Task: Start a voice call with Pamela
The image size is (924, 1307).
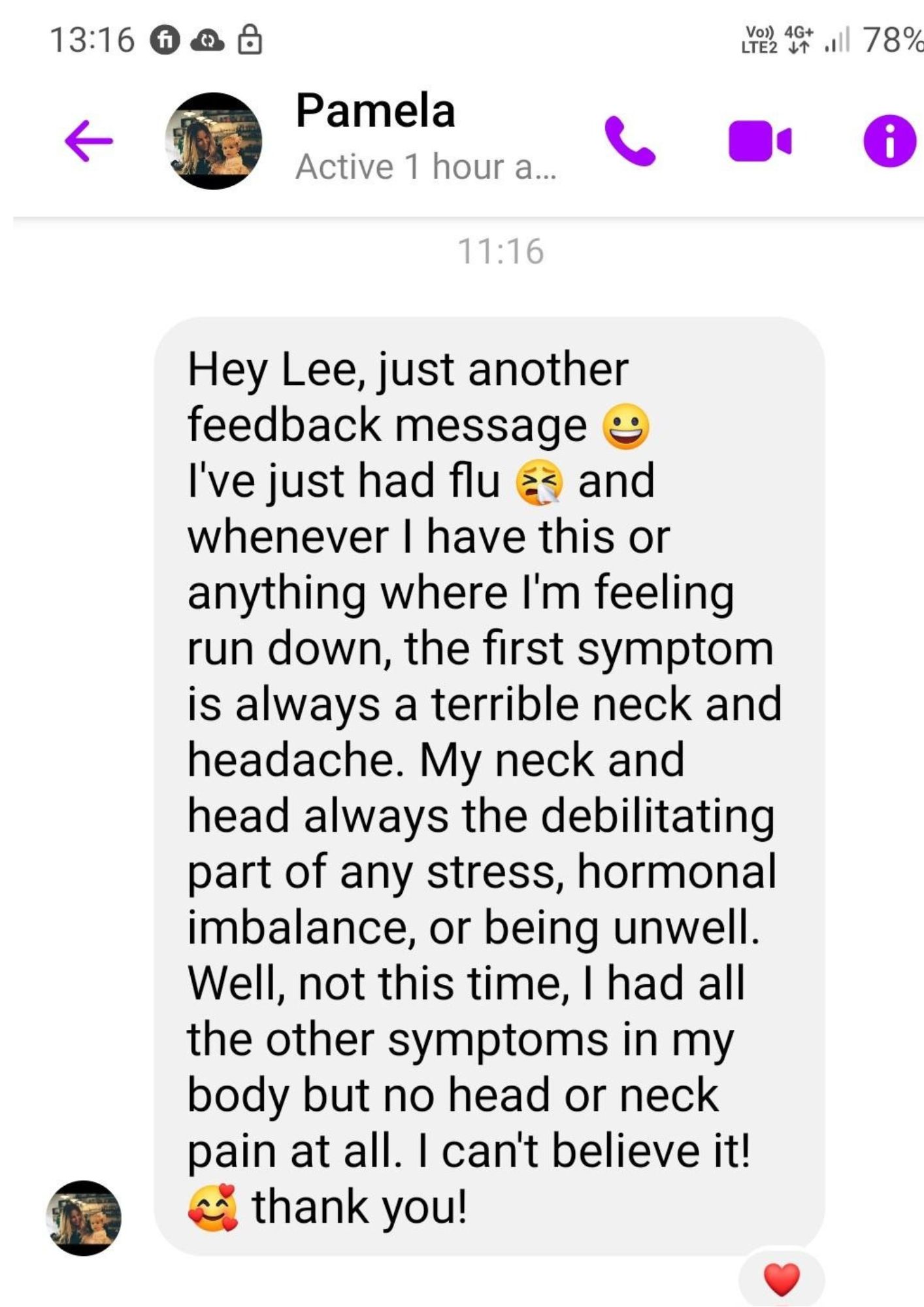Action: tap(629, 141)
